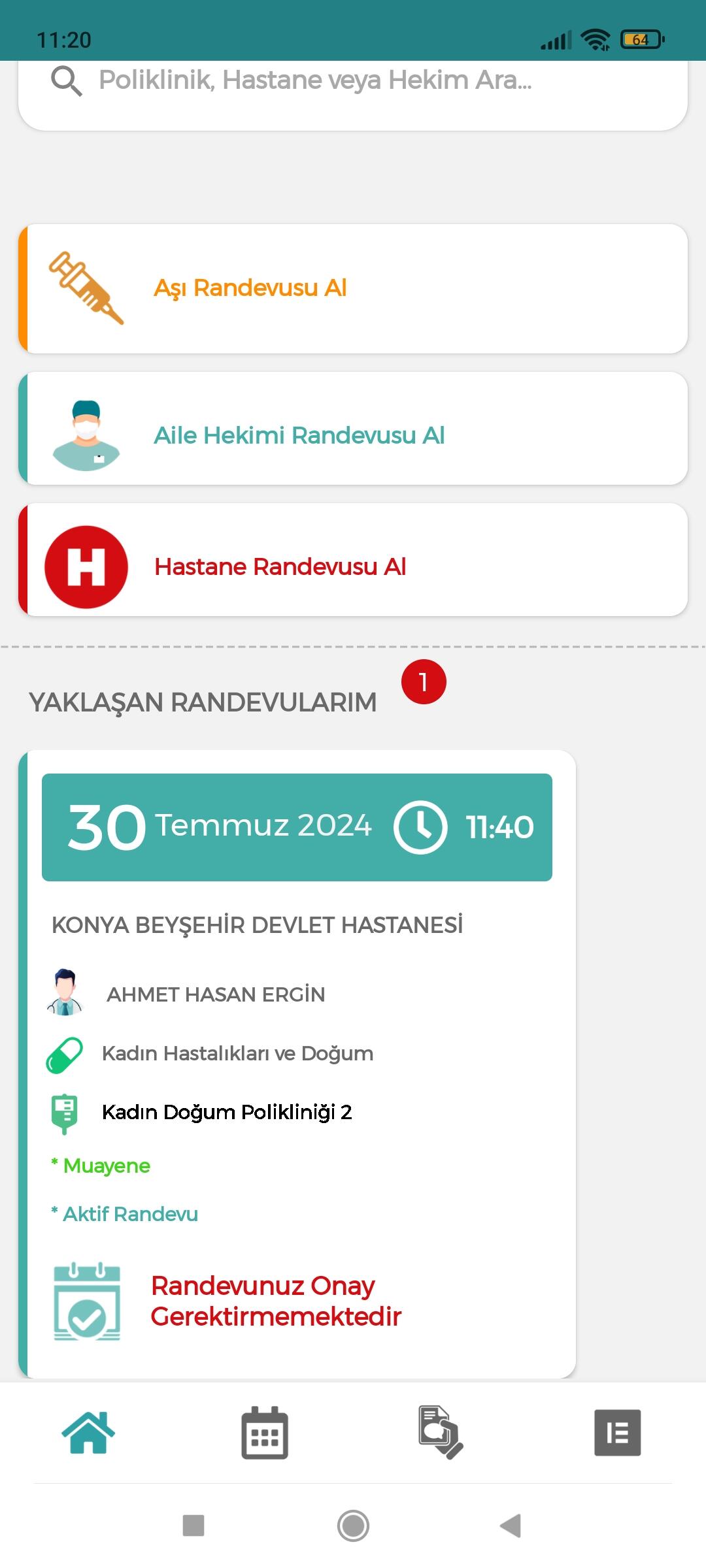The height and width of the screenshot is (1568, 706).
Task: Open the menu list tab
Action: 618,1432
